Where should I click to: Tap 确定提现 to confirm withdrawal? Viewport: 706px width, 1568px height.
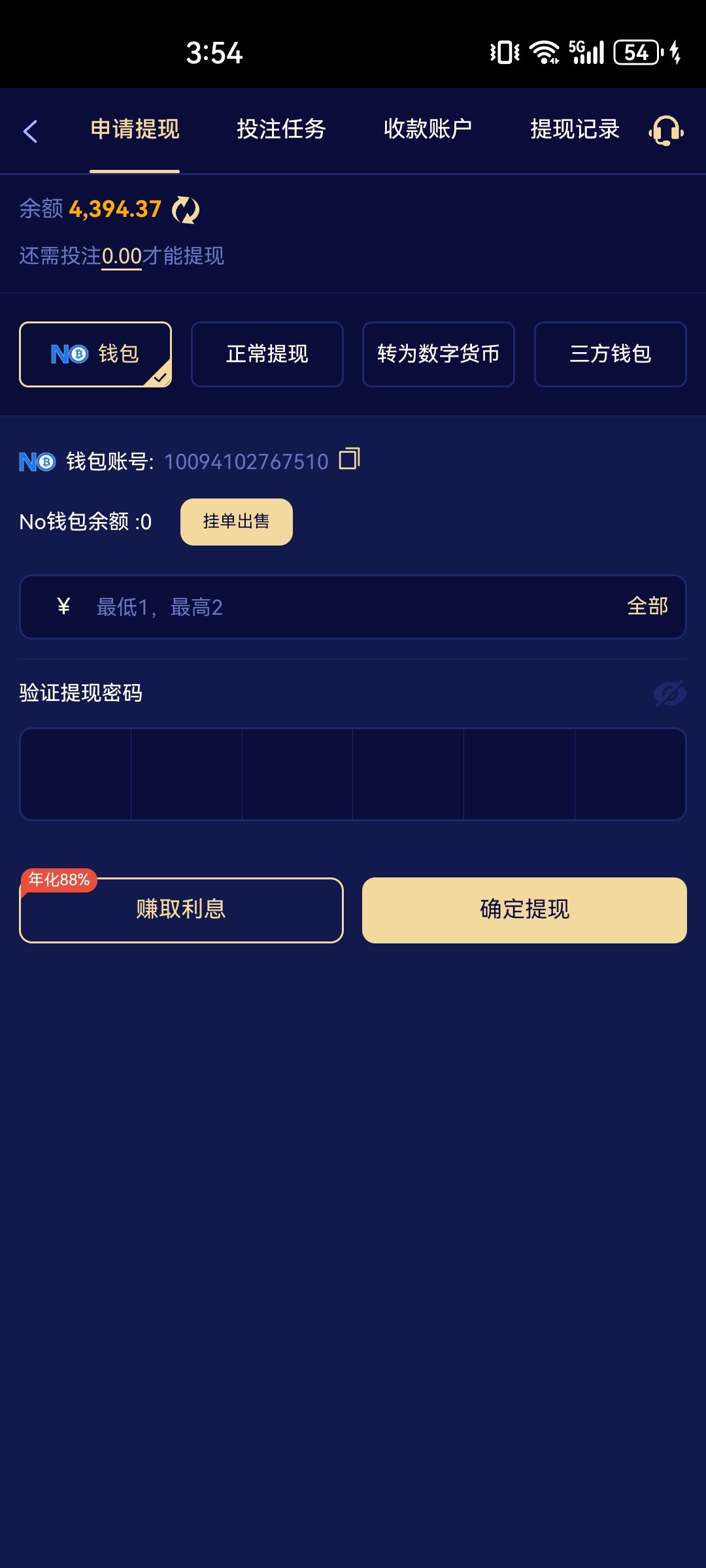[524, 910]
